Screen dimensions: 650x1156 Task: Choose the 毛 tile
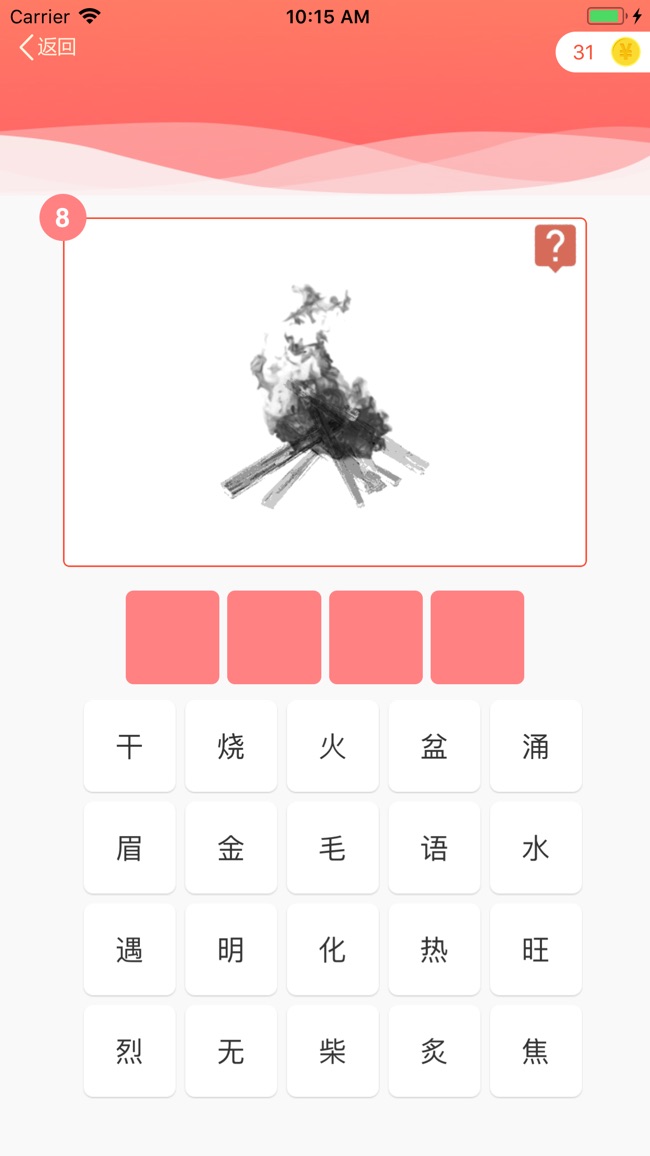[x=332, y=848]
